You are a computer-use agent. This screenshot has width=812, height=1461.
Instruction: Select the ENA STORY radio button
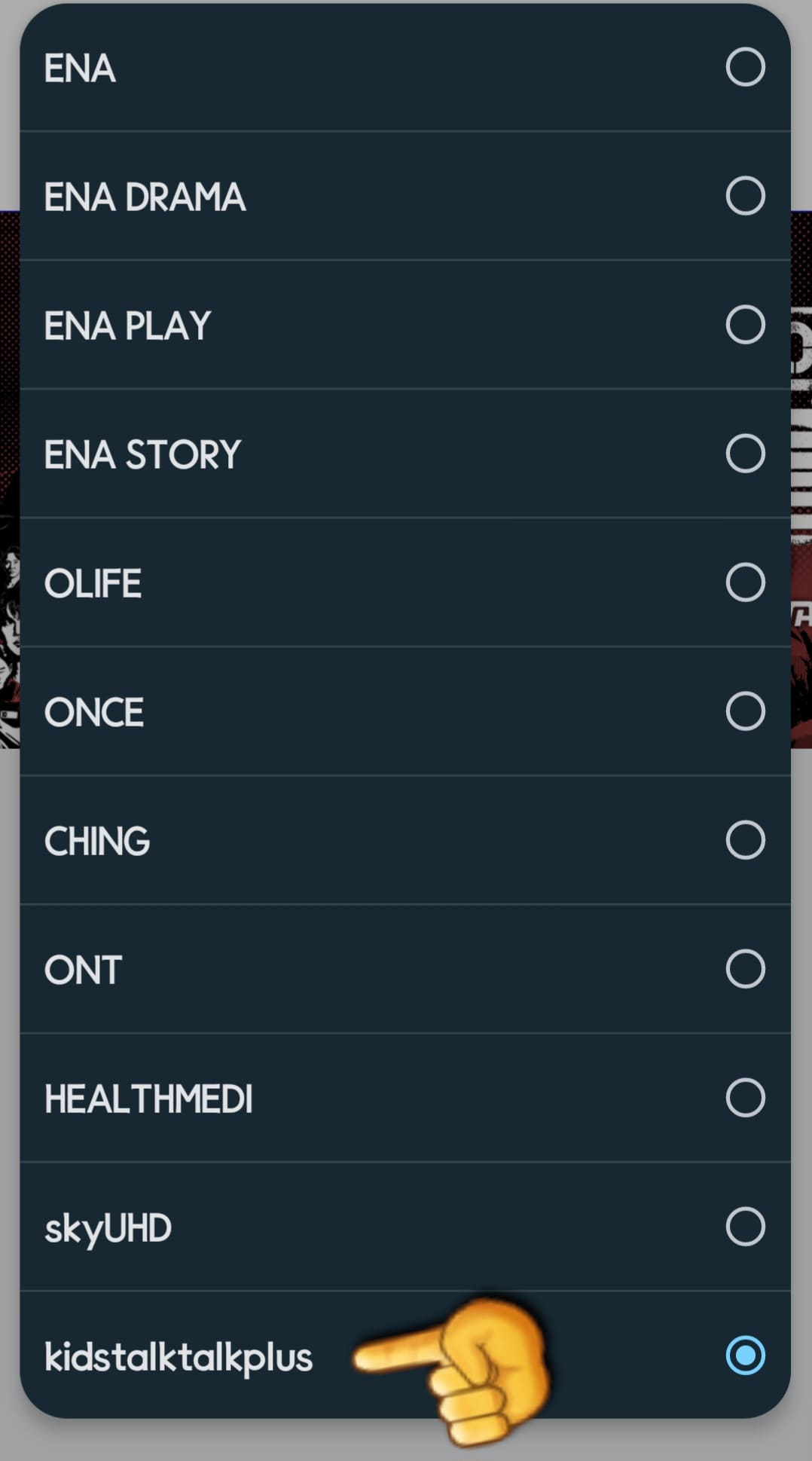[x=744, y=453]
